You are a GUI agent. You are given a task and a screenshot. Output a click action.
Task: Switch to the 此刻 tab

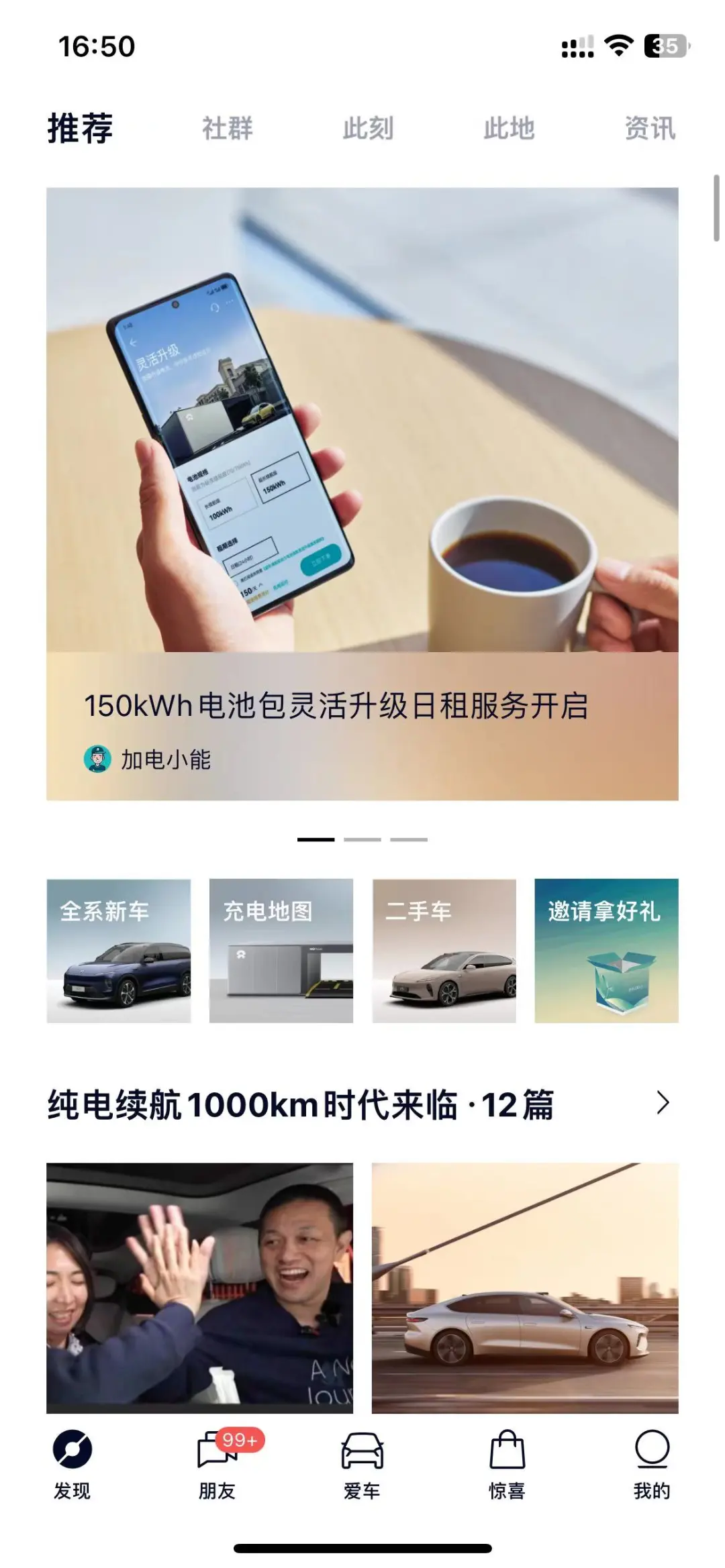click(368, 128)
